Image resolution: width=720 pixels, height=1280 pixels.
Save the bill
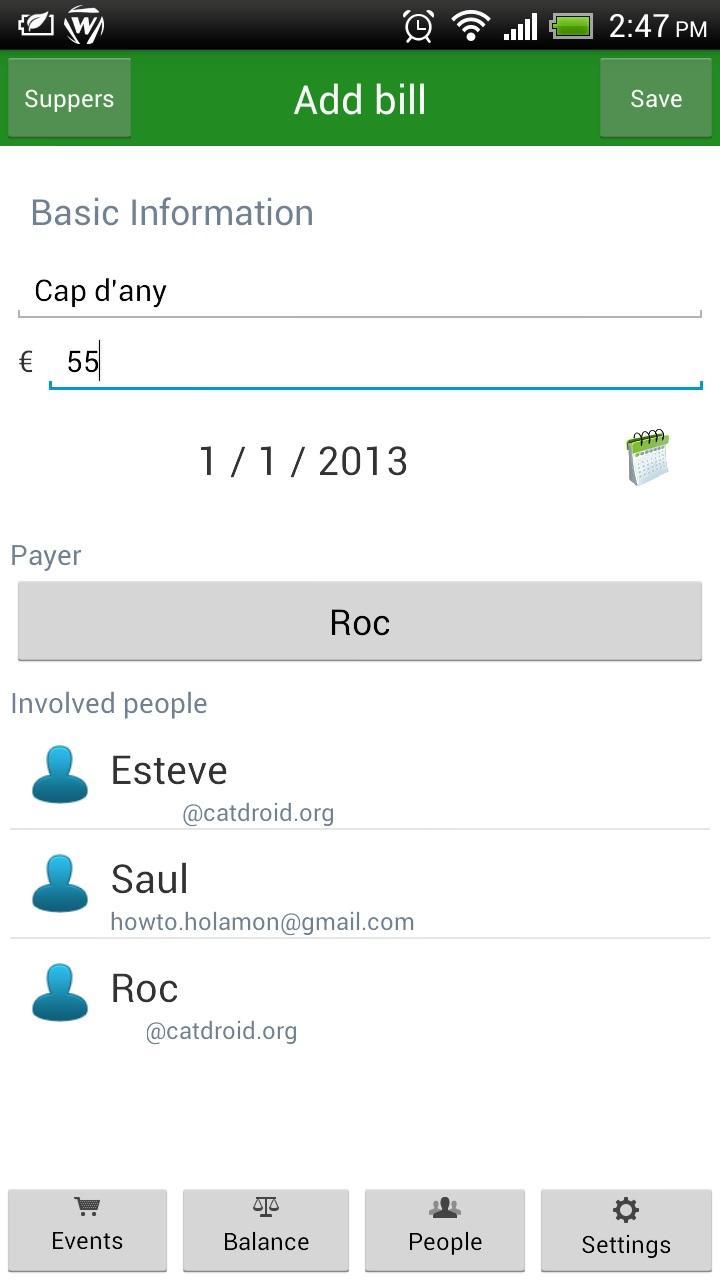656,98
